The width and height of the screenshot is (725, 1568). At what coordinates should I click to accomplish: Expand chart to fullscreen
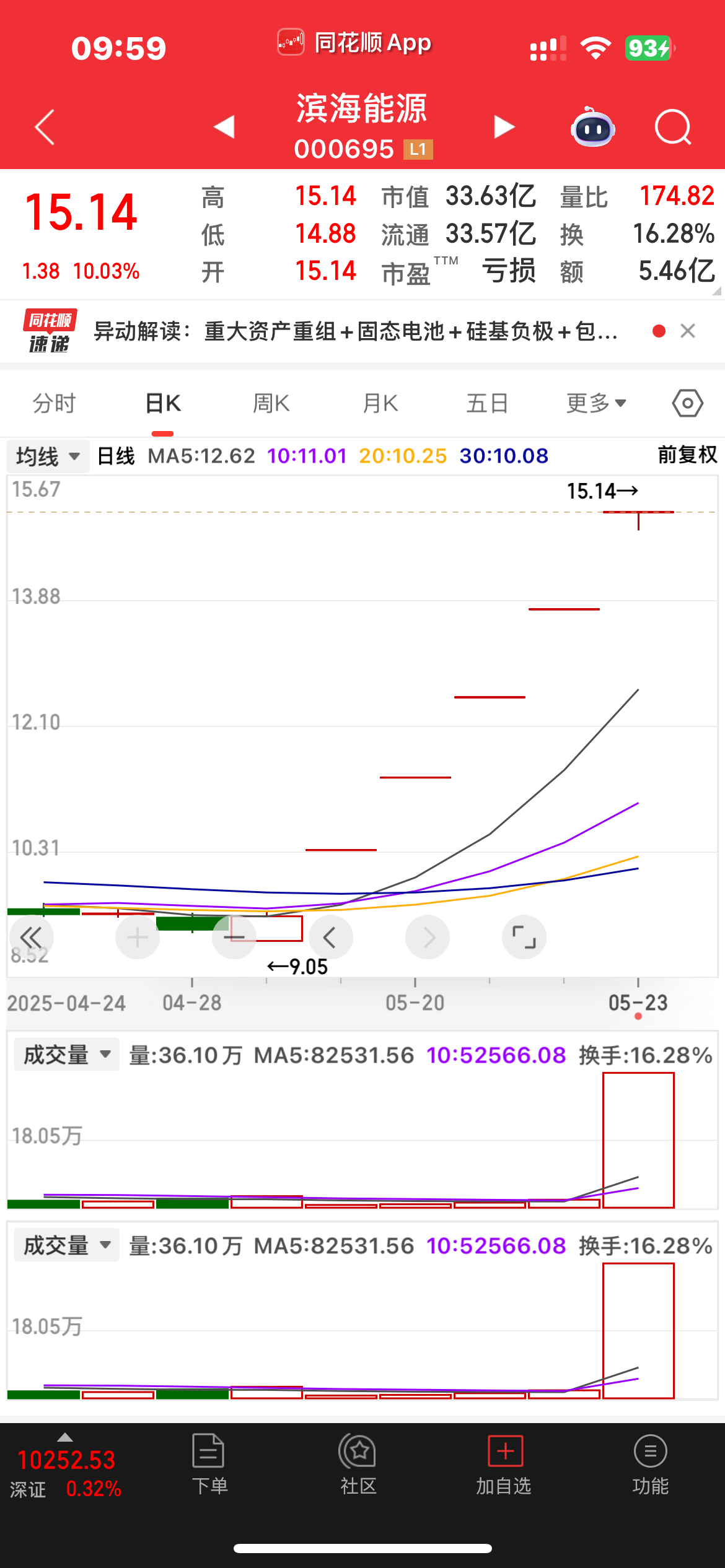coord(524,938)
